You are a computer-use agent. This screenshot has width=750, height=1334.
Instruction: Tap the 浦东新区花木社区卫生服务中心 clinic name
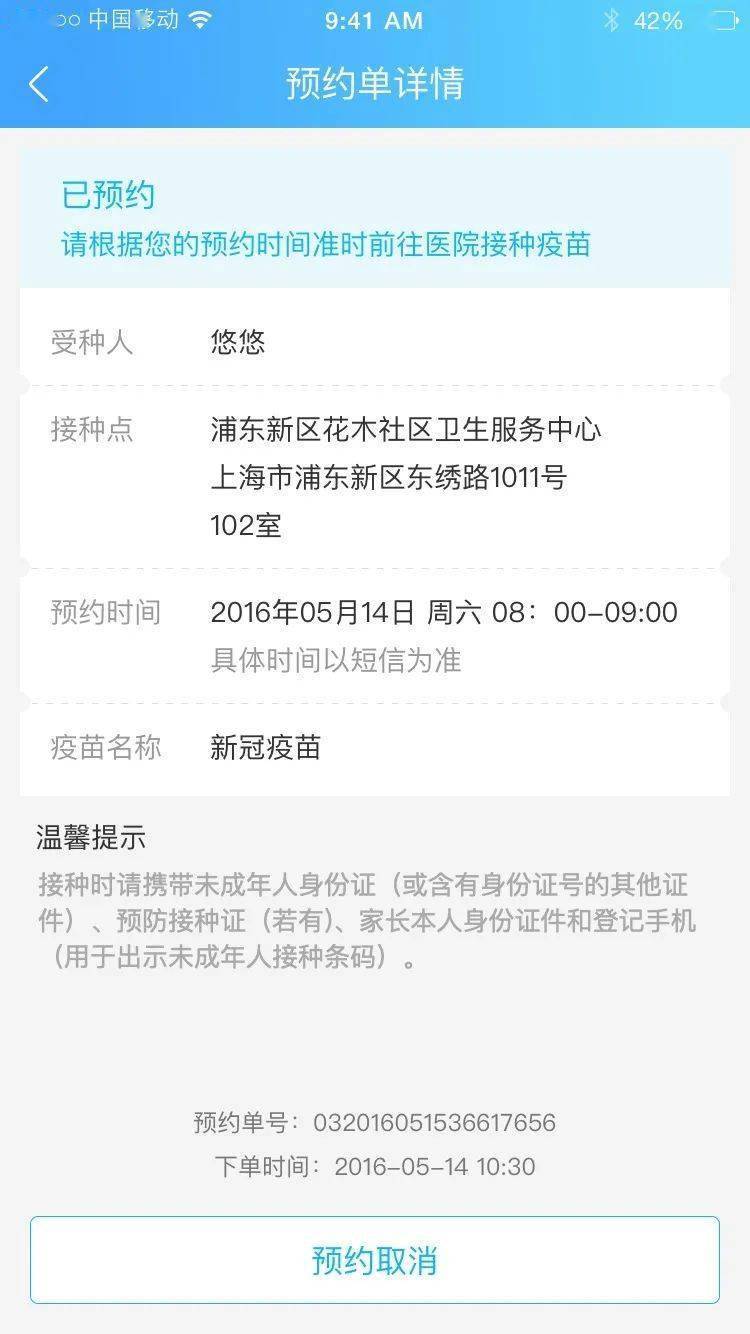click(x=405, y=430)
